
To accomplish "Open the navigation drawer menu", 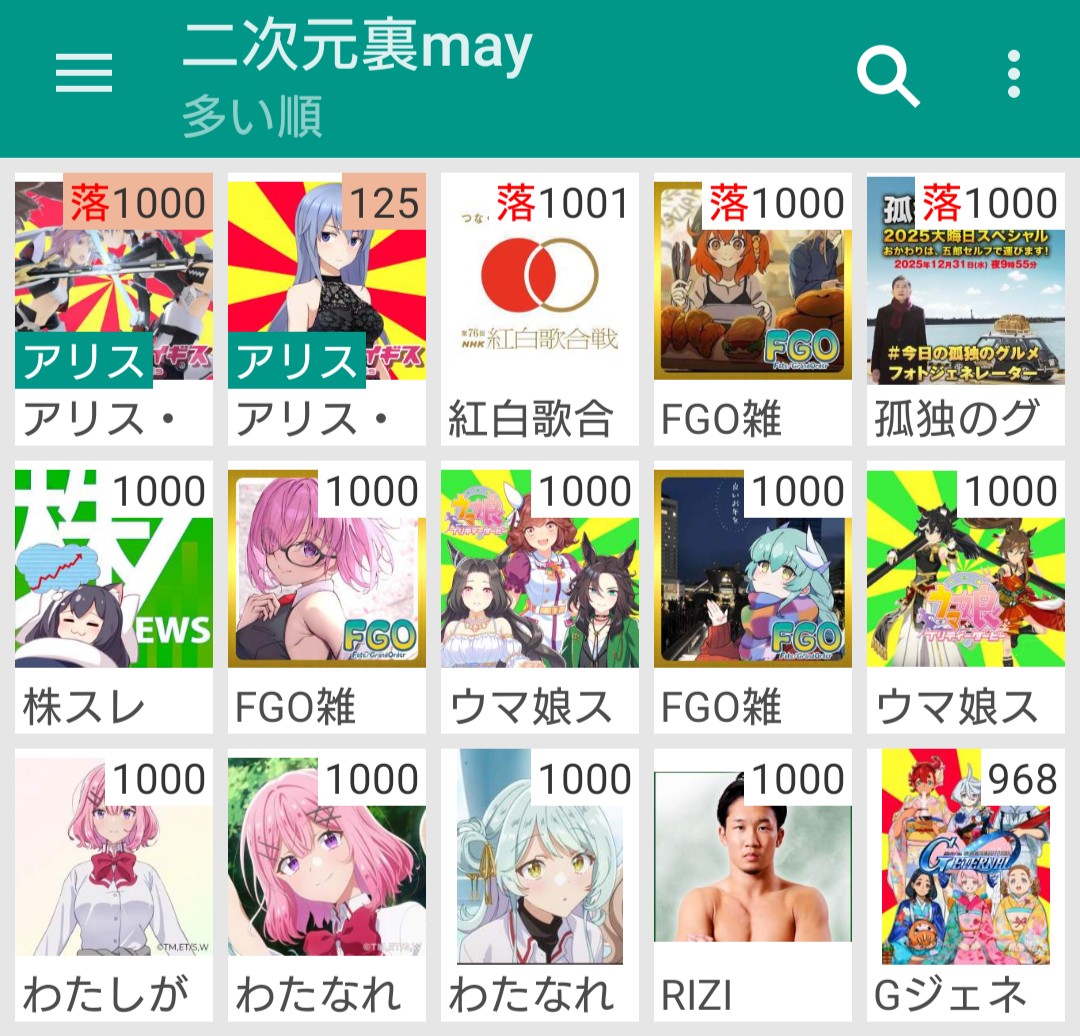I will click(84, 73).
